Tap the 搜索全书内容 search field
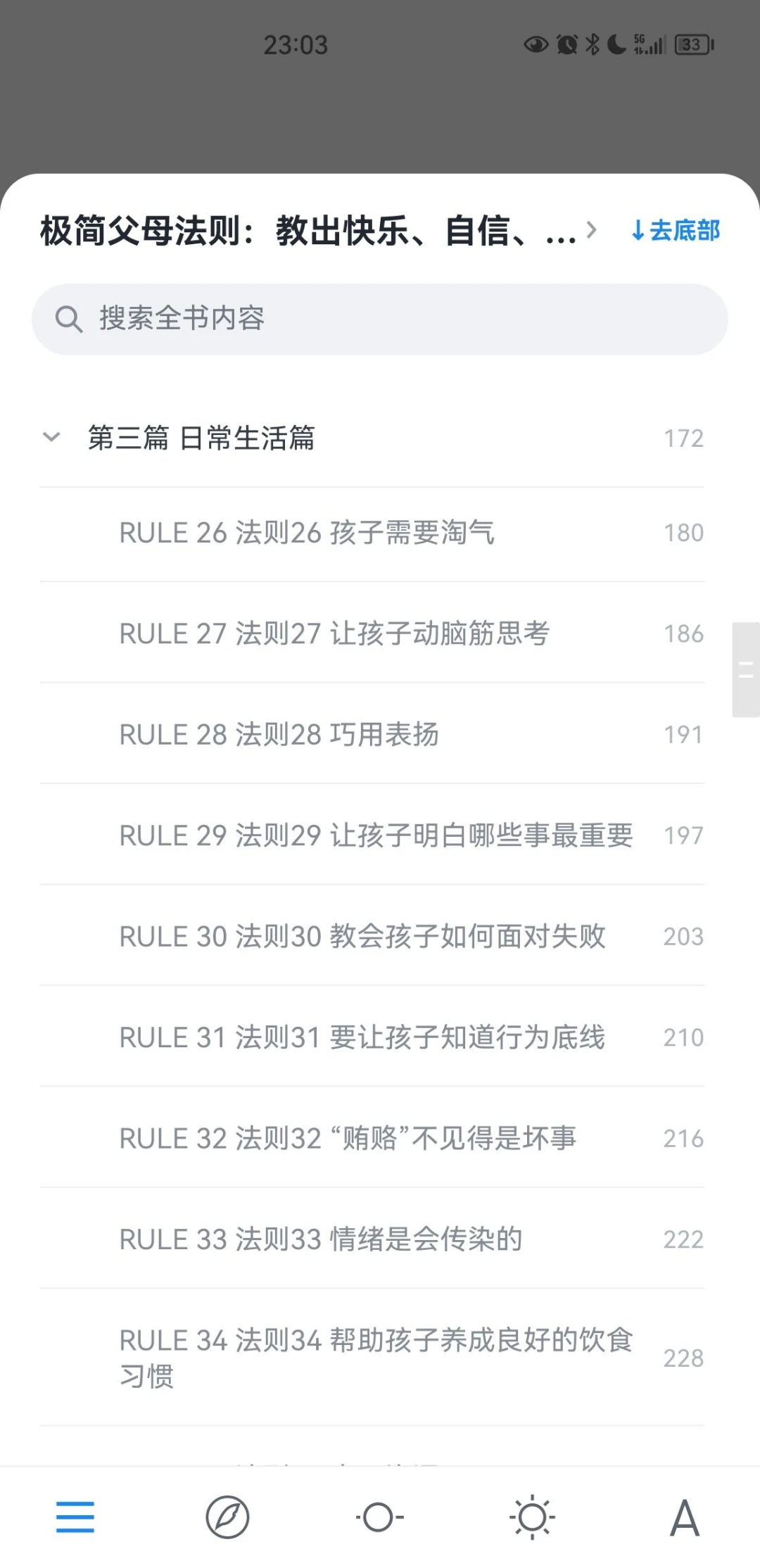Image resolution: width=760 pixels, height=1568 pixels. 380,319
